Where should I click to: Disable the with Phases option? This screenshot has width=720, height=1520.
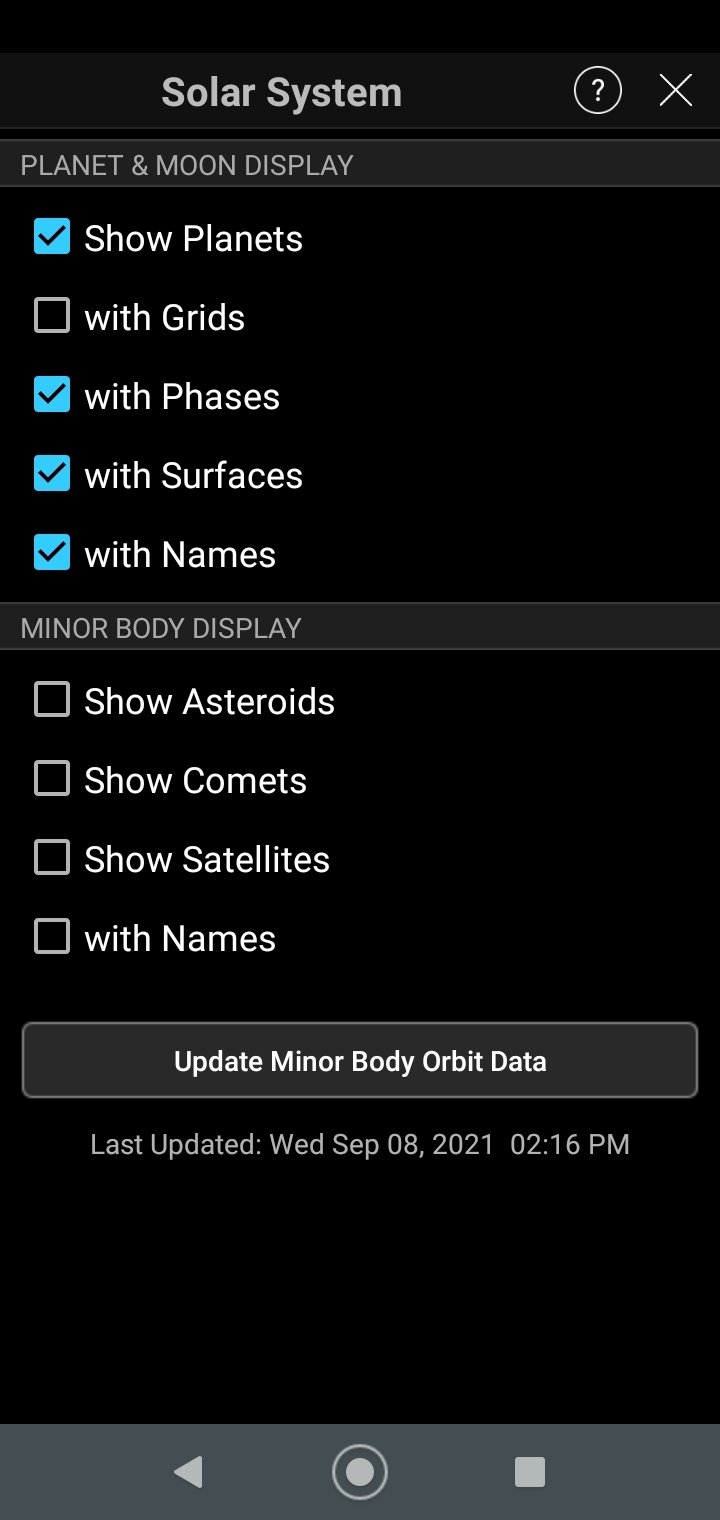click(x=52, y=396)
